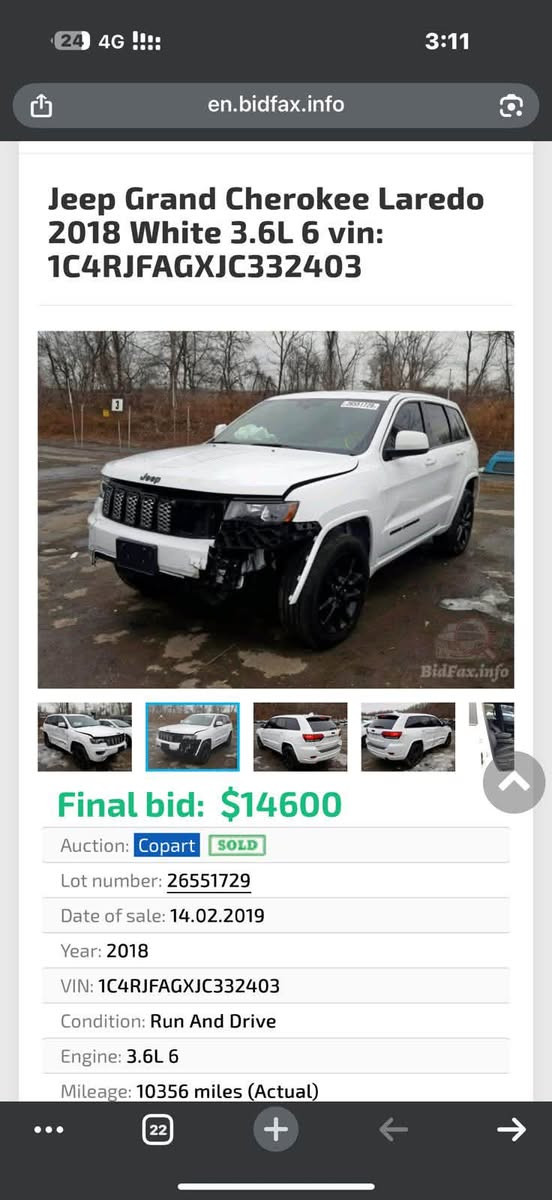Open the tab switcher showing 22 tabs
The width and height of the screenshot is (552, 1200).
click(157, 1130)
